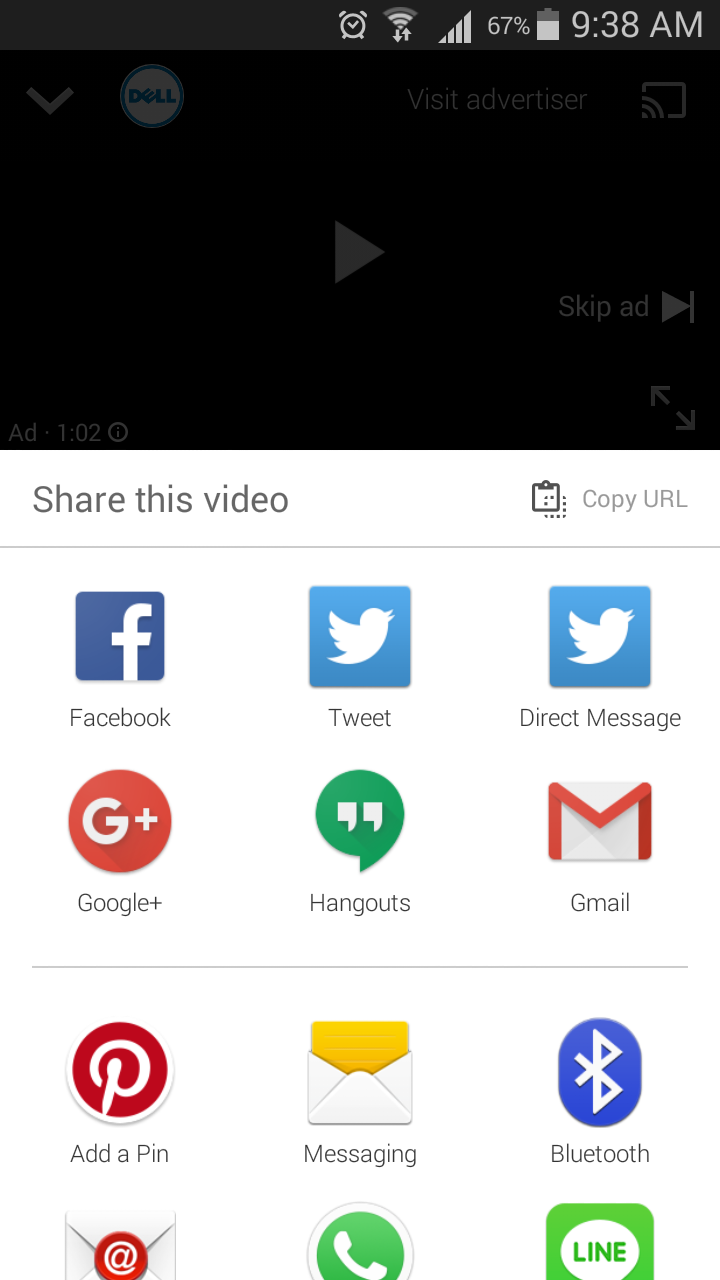
Task: Minimize the player with the down chevron
Action: coord(50,100)
